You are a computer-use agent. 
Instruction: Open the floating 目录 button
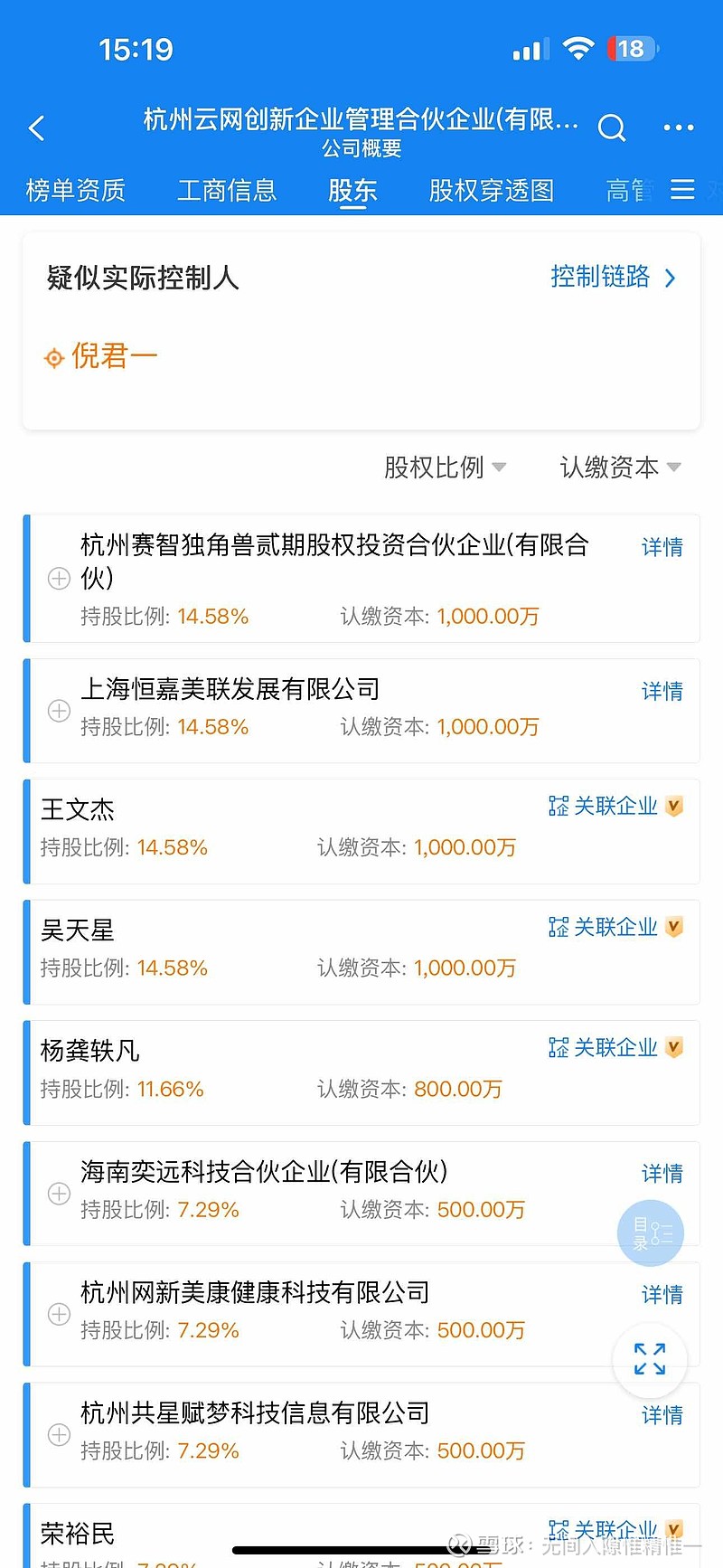click(650, 1233)
